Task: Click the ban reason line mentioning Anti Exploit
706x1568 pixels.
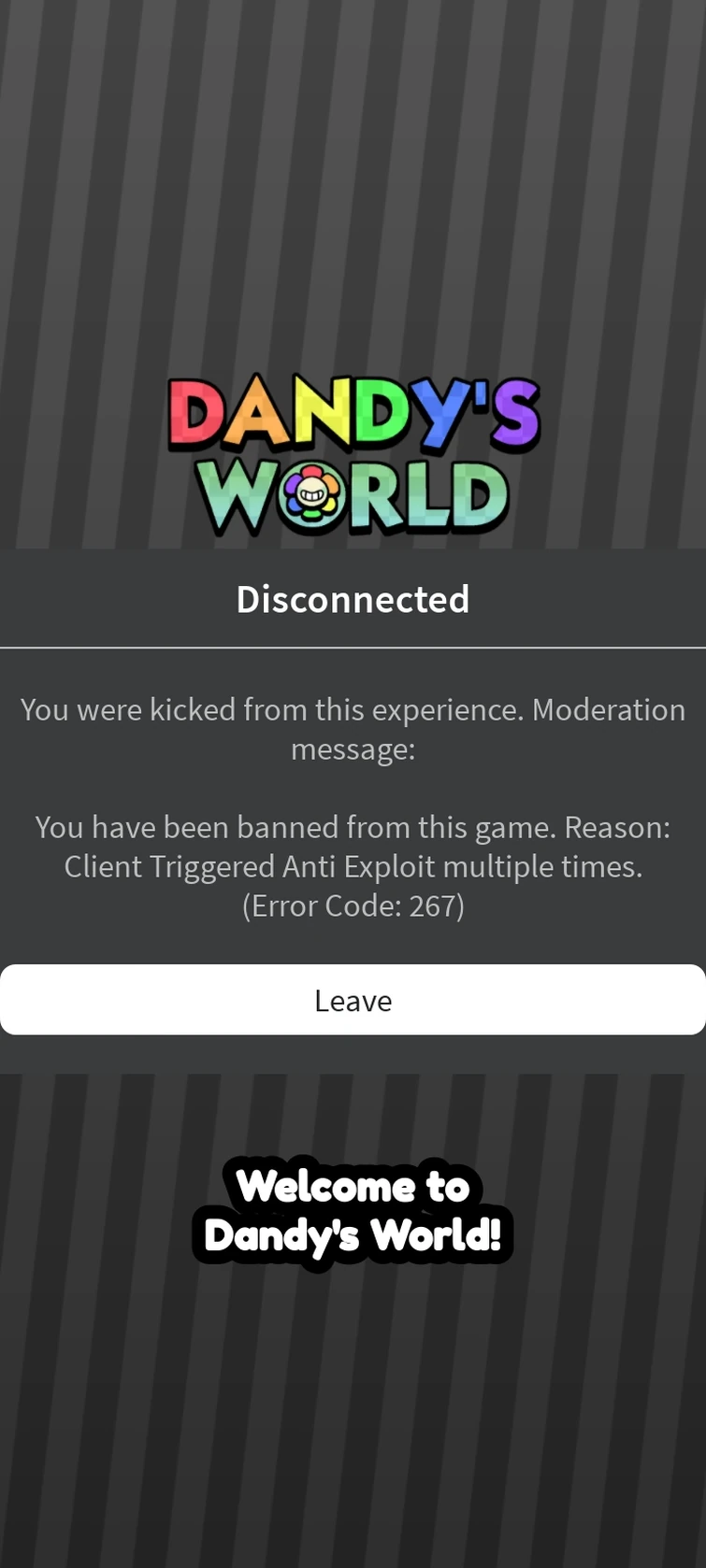Action: [353, 866]
